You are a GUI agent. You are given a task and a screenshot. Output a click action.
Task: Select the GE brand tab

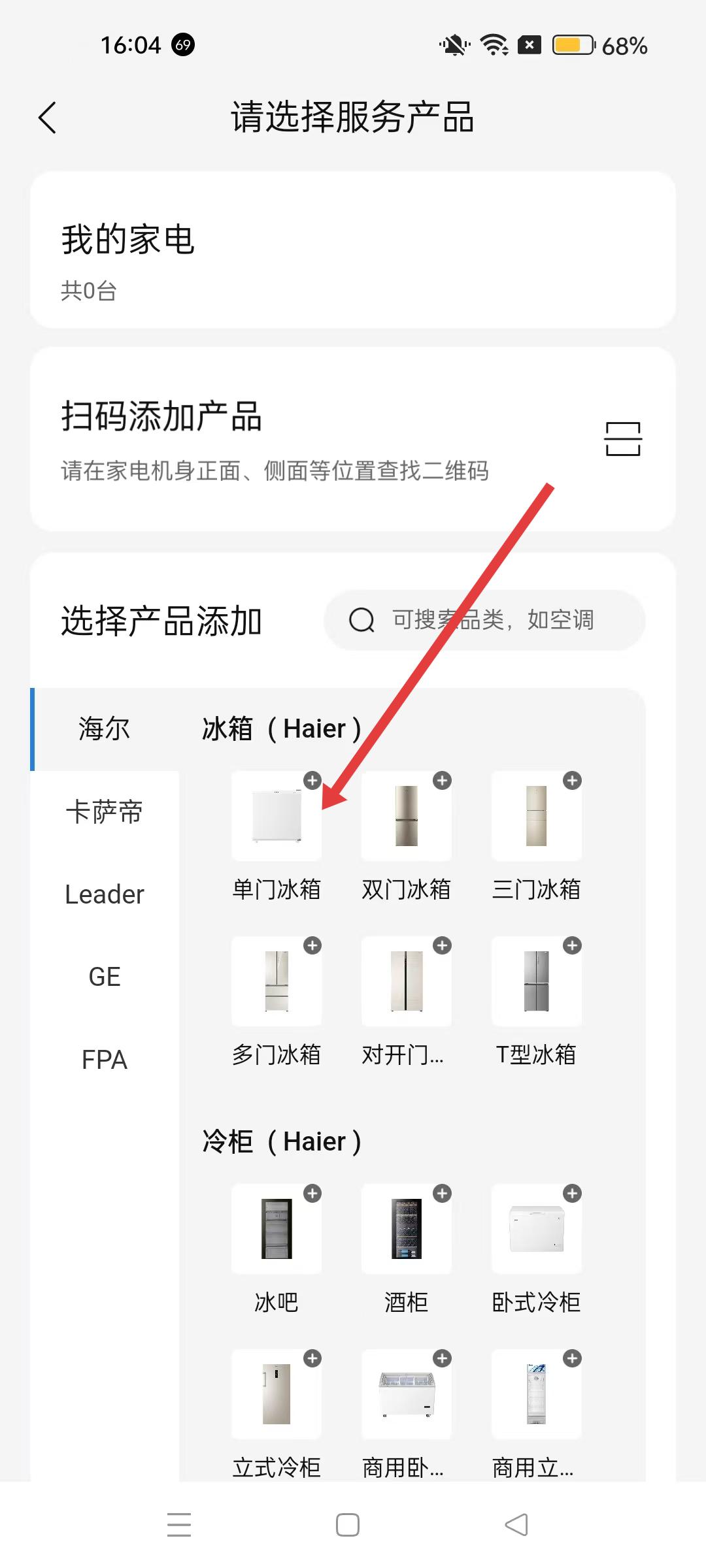[x=105, y=977]
